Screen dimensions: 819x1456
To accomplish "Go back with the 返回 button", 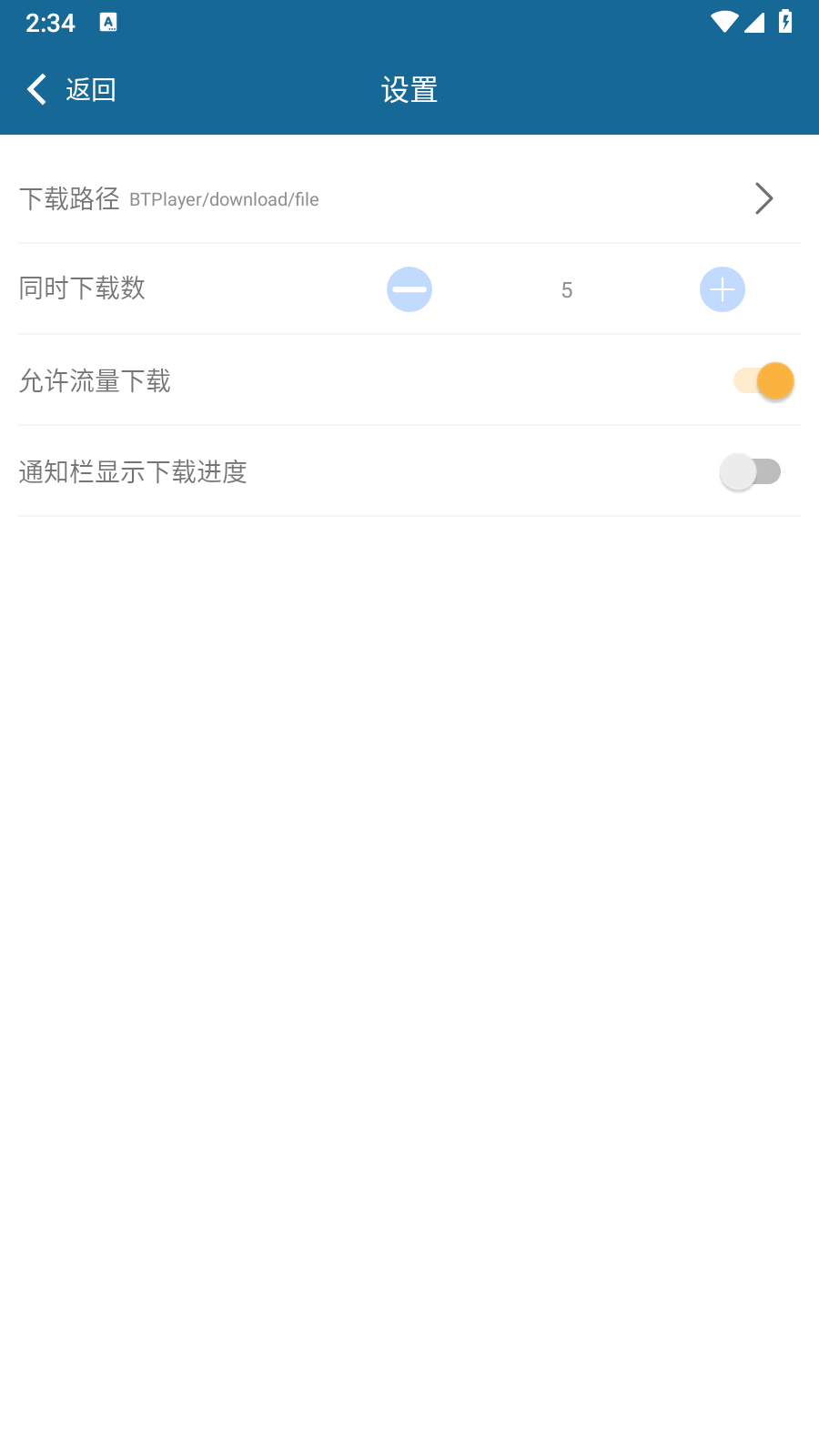I will 71,89.
